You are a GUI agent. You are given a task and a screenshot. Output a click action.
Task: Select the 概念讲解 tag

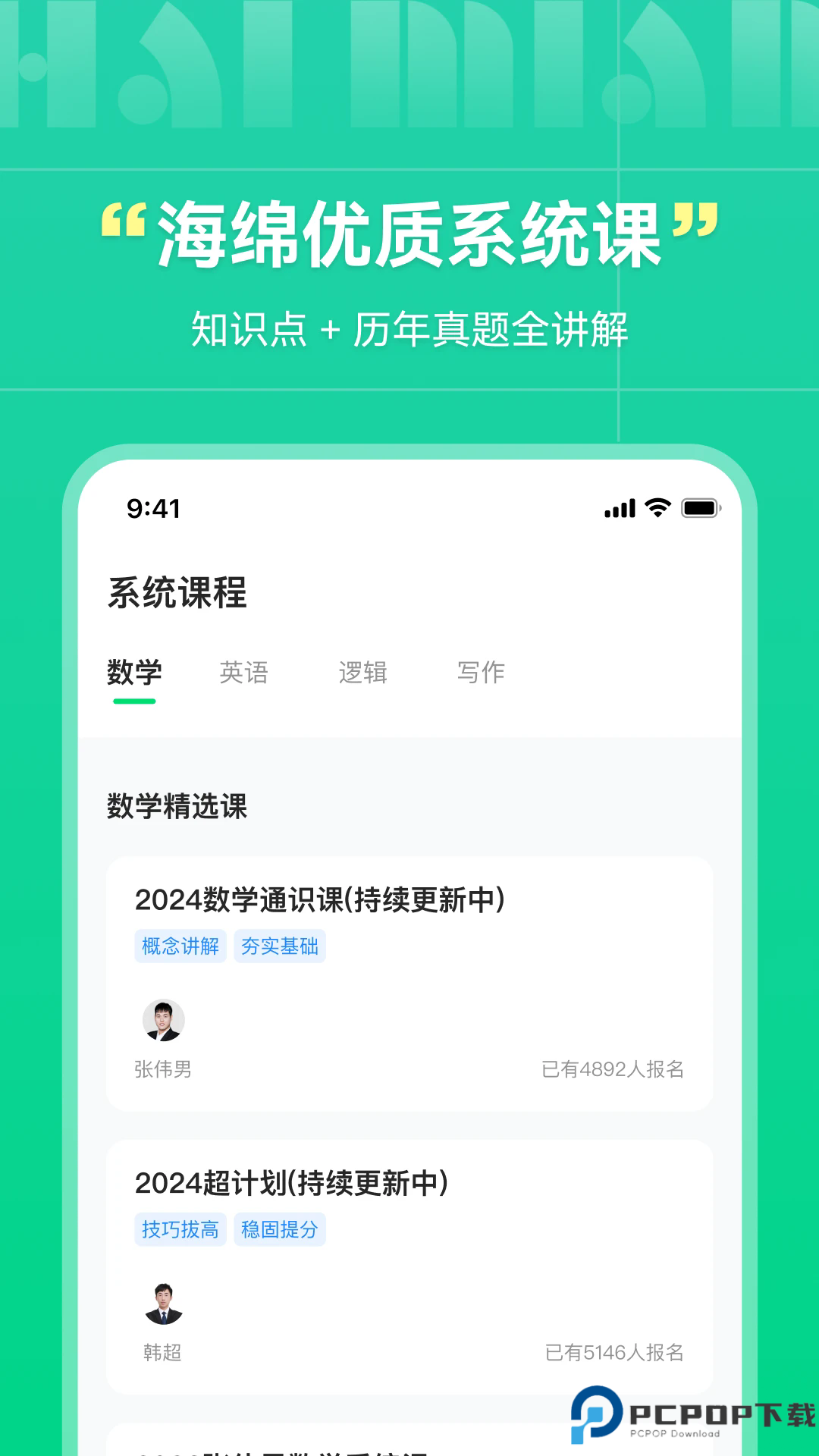click(179, 946)
